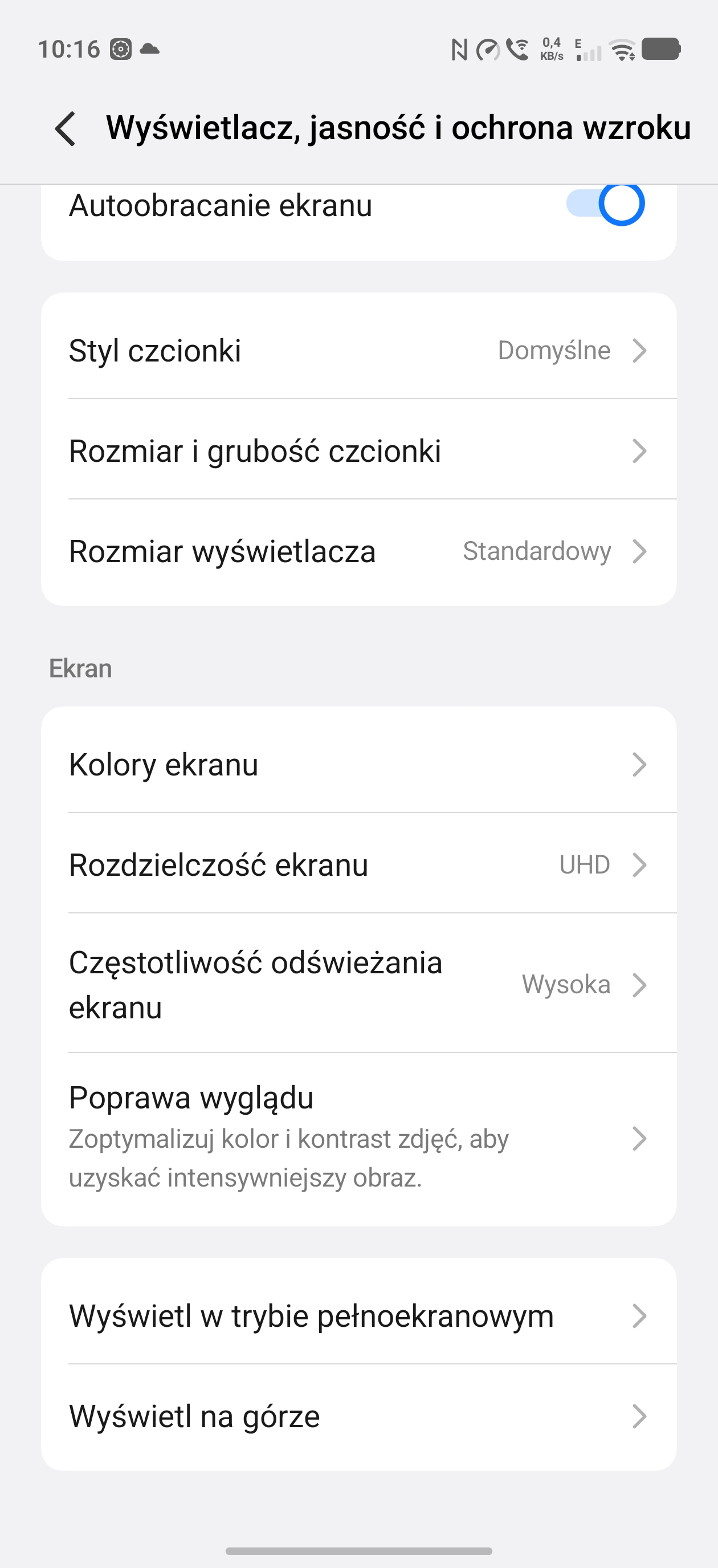Open Rozmiar i grubość czcionki

358,451
